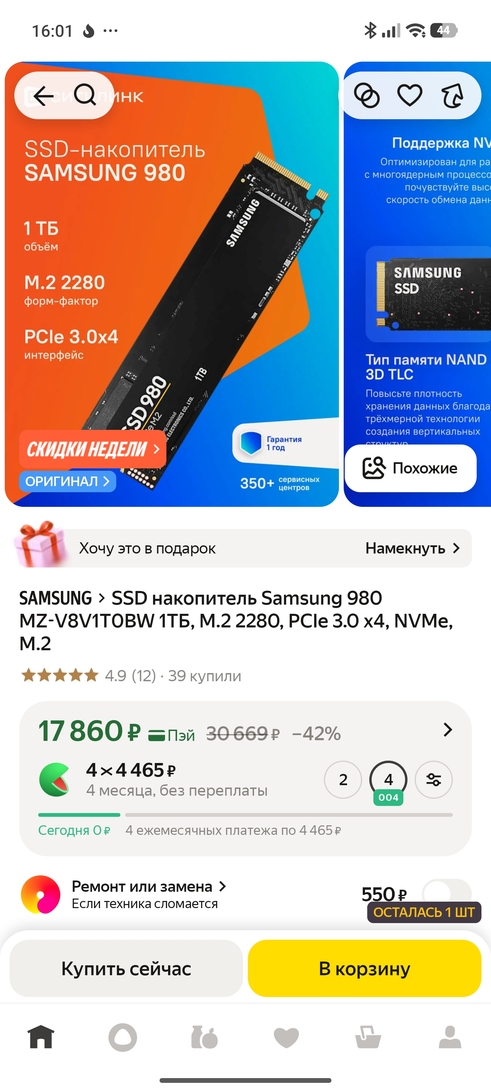Open the Похожие similar items button
491x1090 pixels.
click(x=410, y=468)
